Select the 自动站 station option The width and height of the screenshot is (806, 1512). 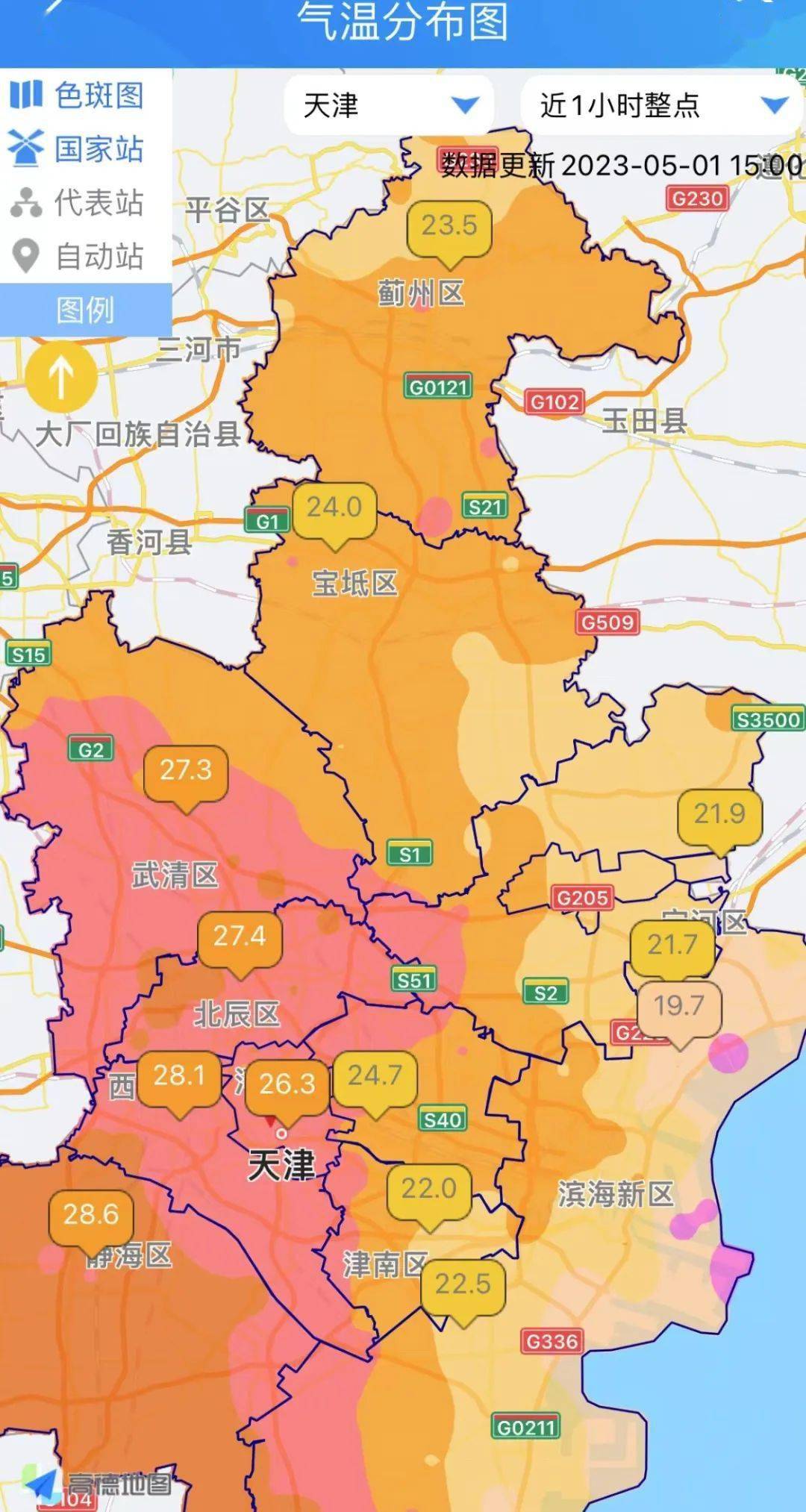[x=77, y=256]
